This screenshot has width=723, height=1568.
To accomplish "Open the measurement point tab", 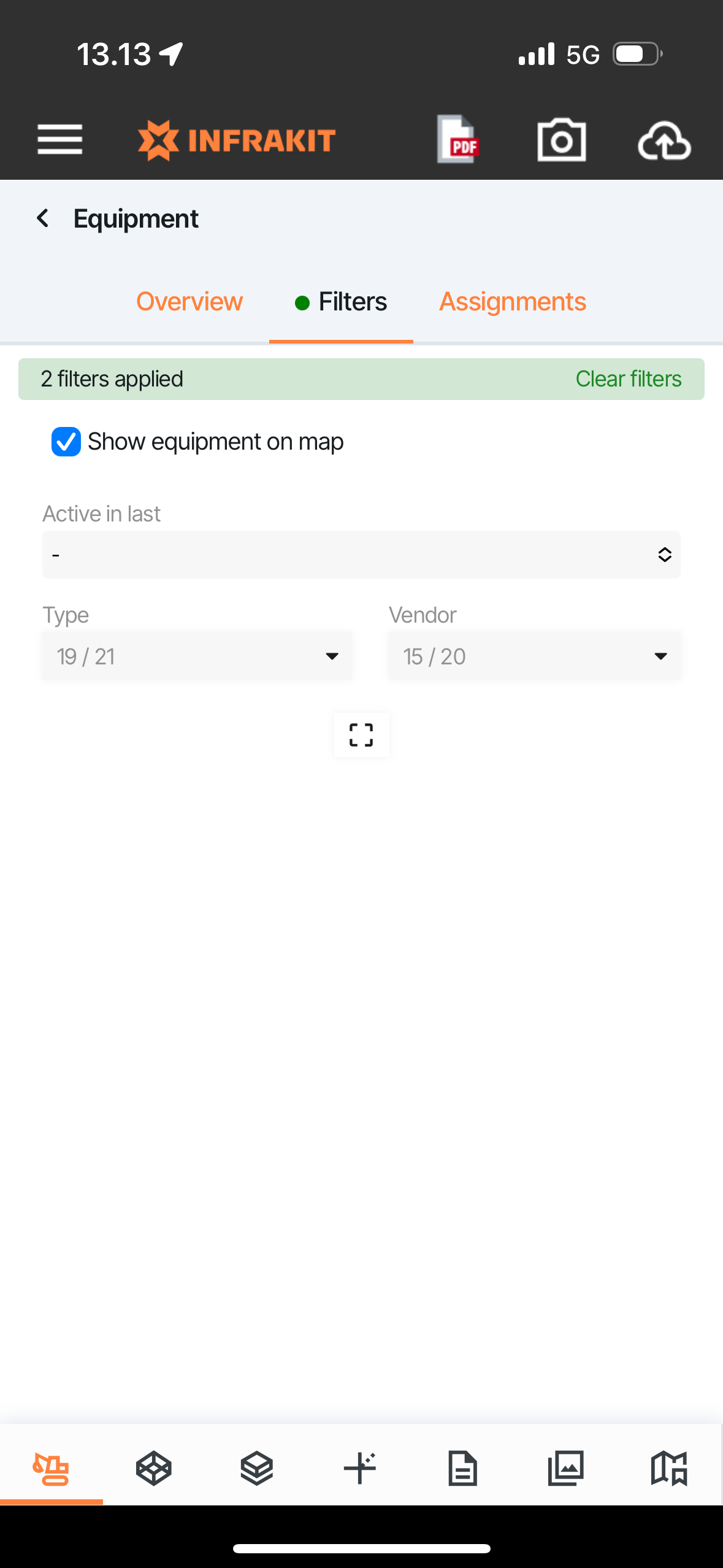I will [x=360, y=1468].
